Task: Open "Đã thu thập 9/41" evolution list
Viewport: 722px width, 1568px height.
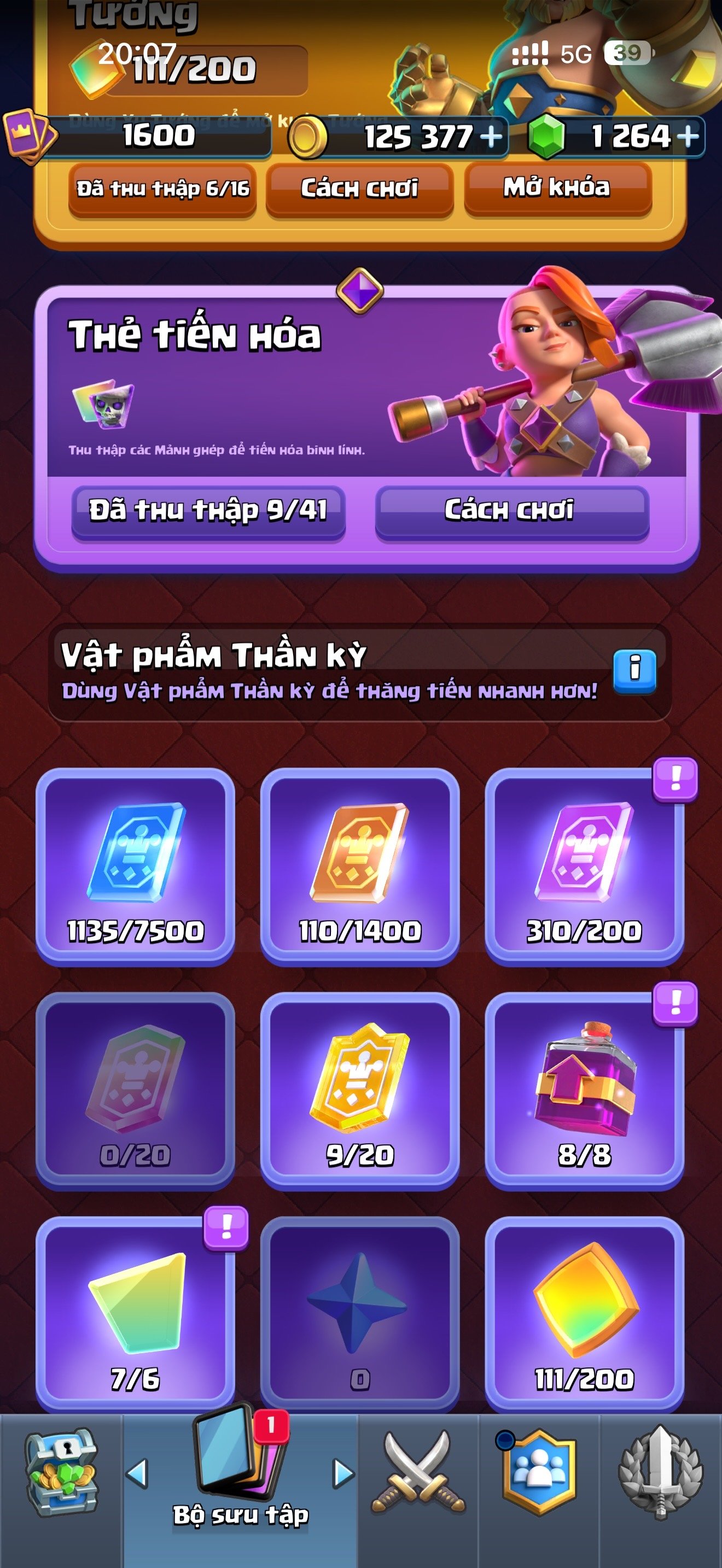Action: pos(208,511)
